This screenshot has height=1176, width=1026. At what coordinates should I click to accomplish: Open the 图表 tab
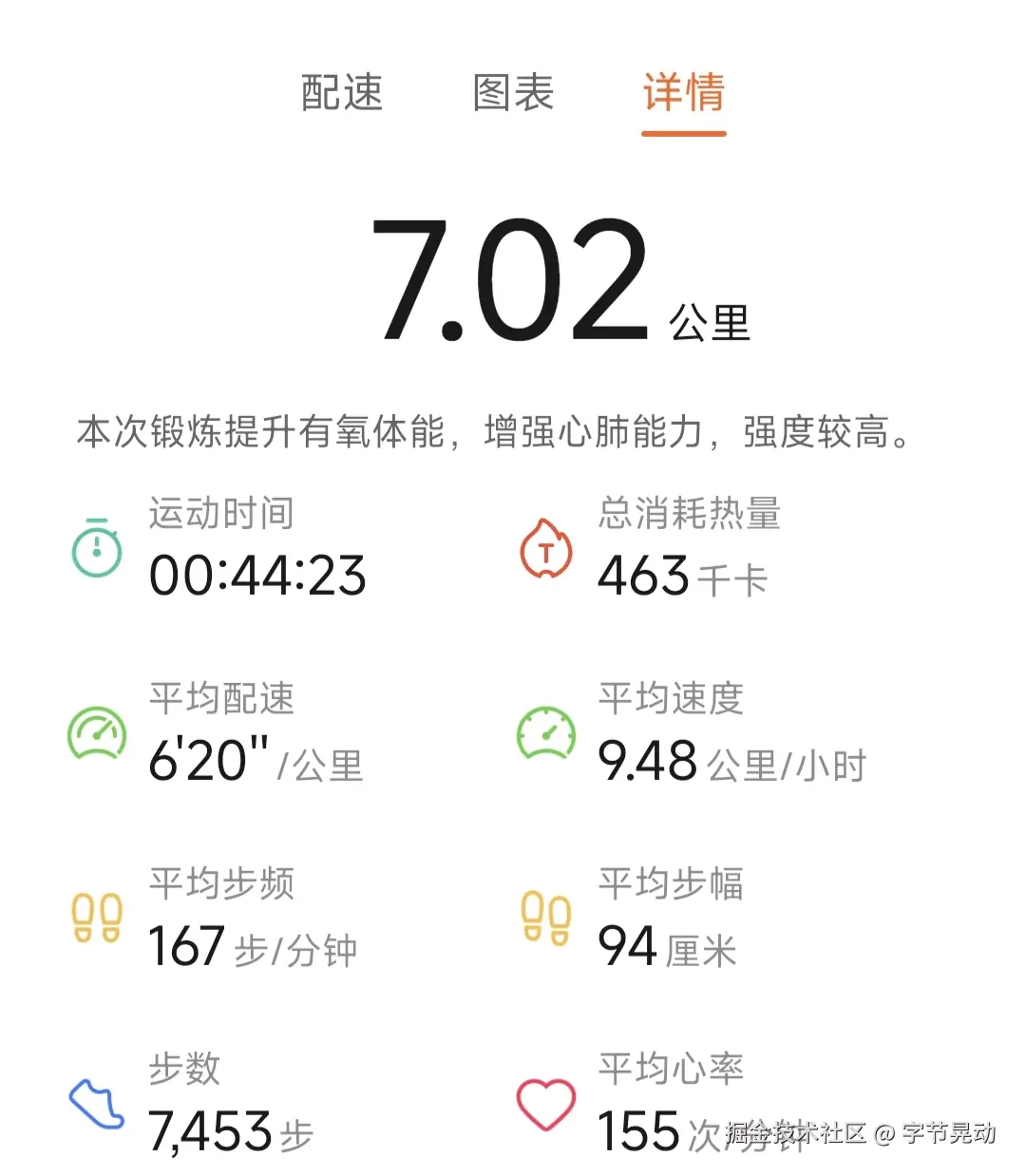tap(513, 93)
